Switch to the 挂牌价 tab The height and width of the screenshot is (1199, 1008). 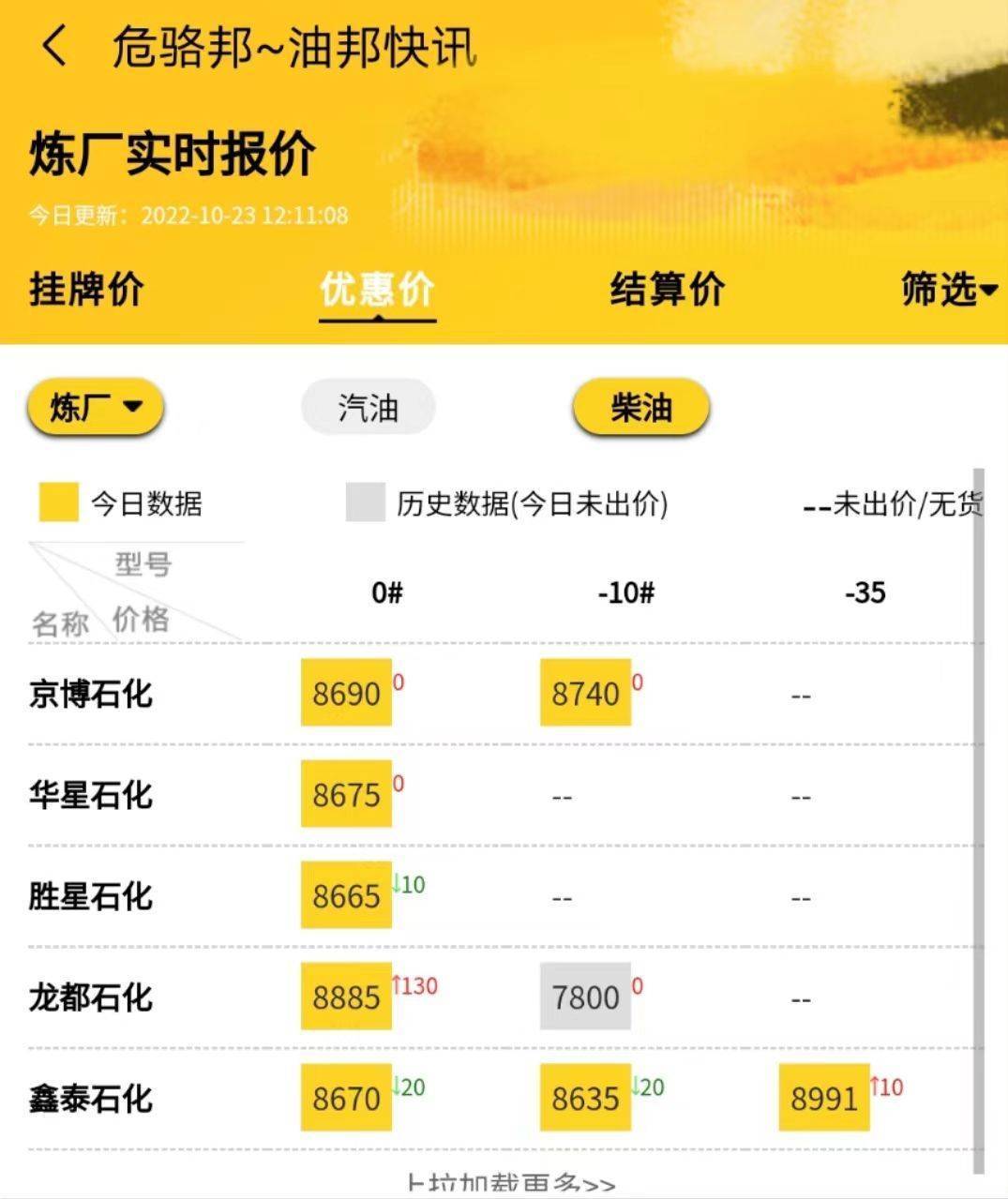pos(86,289)
